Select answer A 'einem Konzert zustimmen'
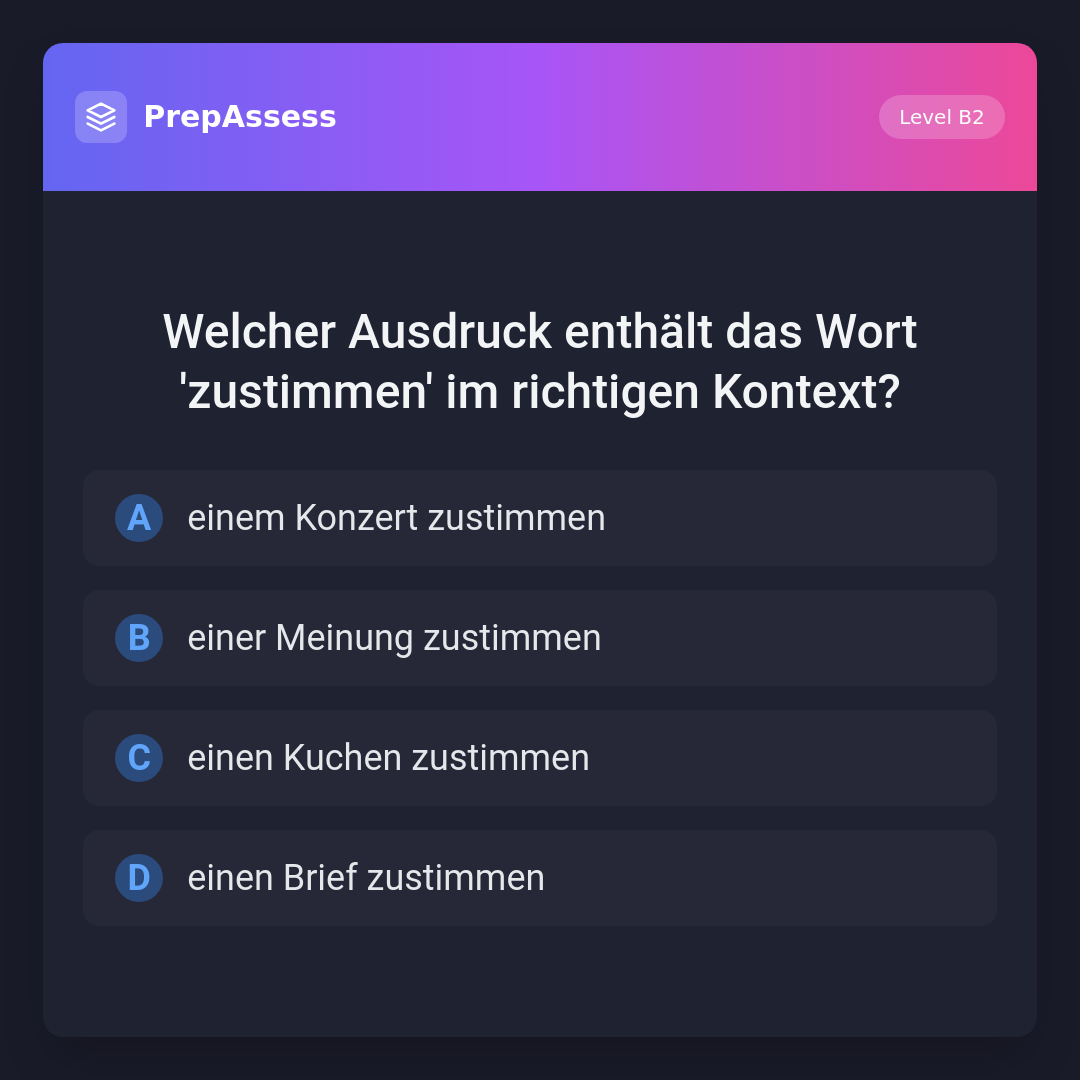The width and height of the screenshot is (1080, 1080). pos(540,518)
